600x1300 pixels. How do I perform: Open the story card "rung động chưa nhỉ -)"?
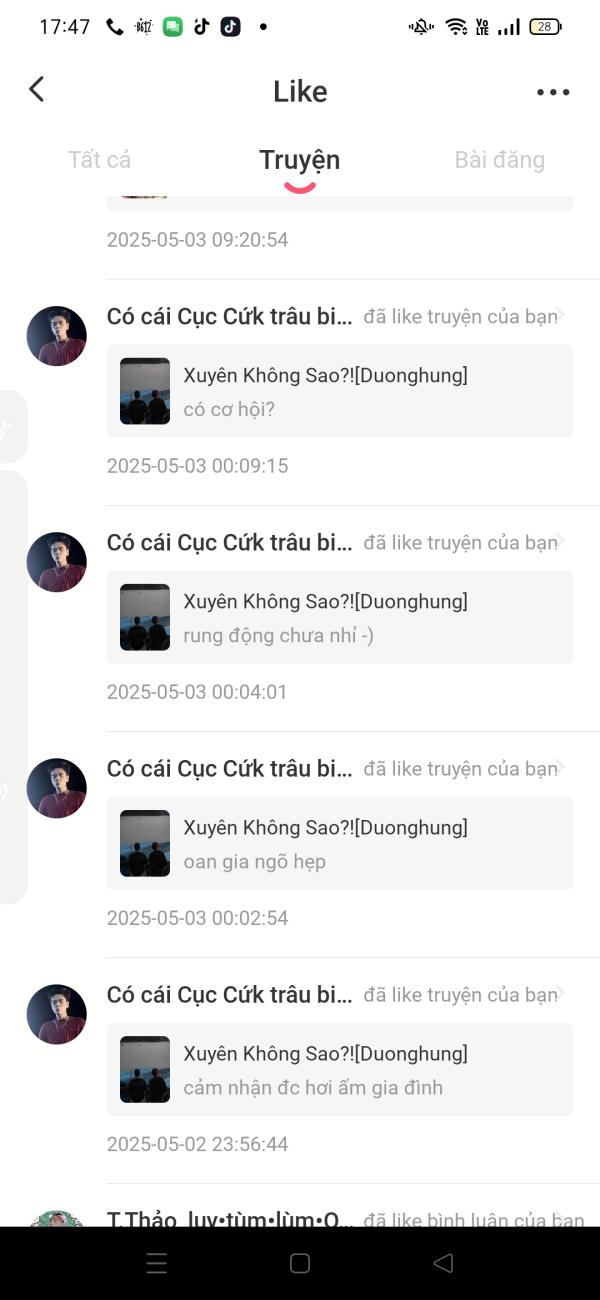point(340,617)
